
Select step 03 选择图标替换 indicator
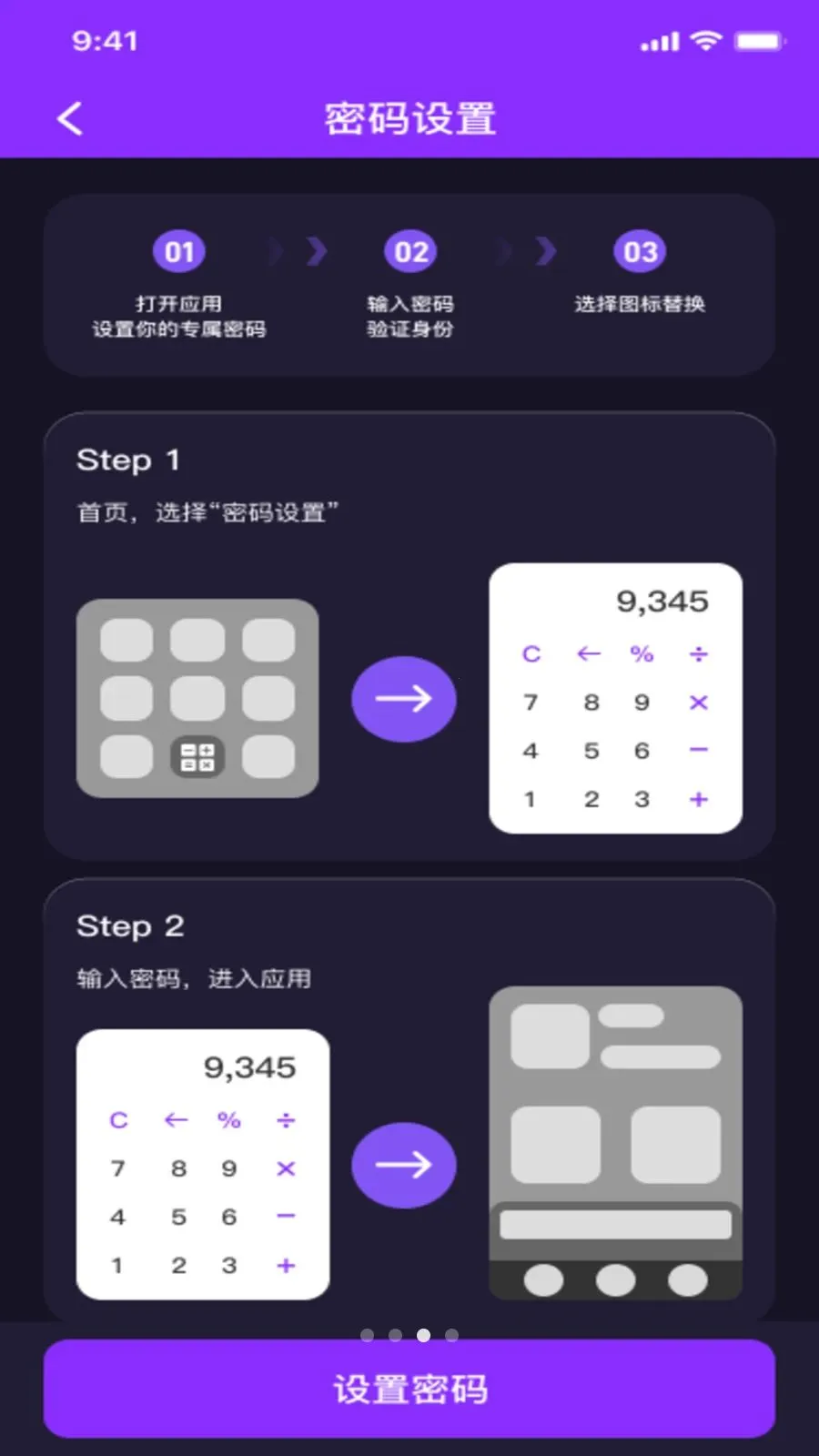tap(641, 251)
